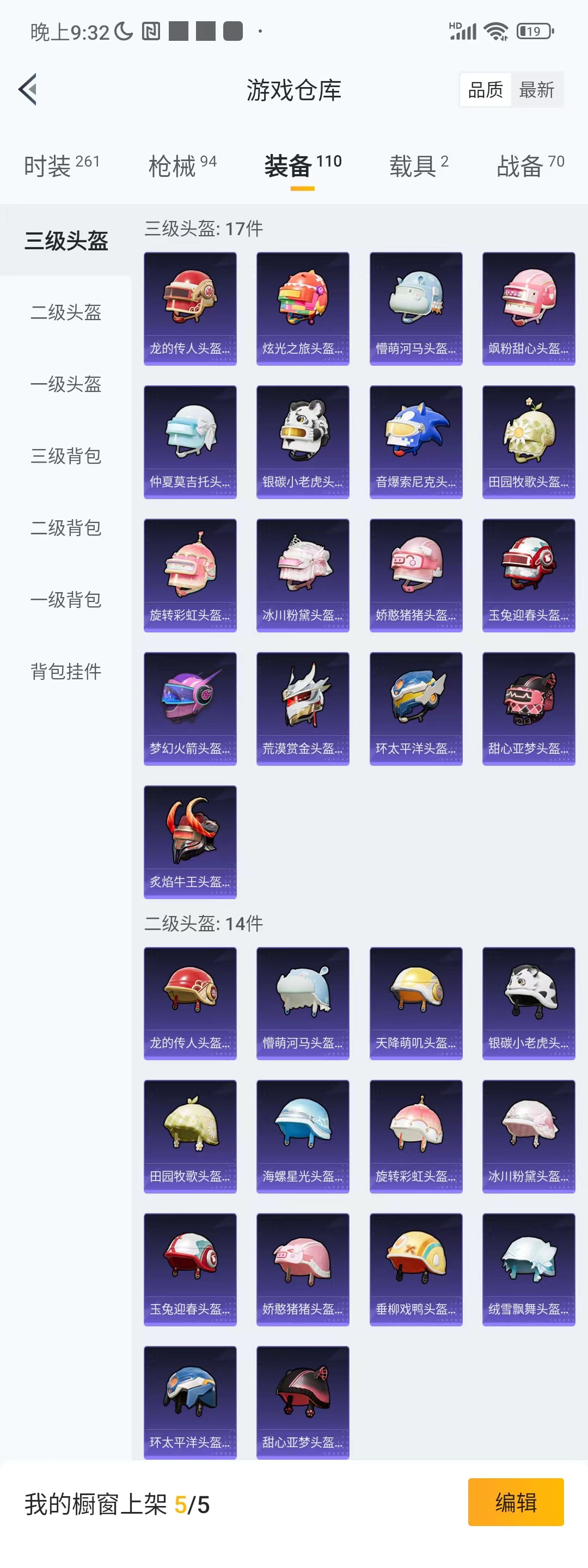The width and height of the screenshot is (588, 1568).
Task: Switch to the 枪械 tab
Action: [182, 165]
